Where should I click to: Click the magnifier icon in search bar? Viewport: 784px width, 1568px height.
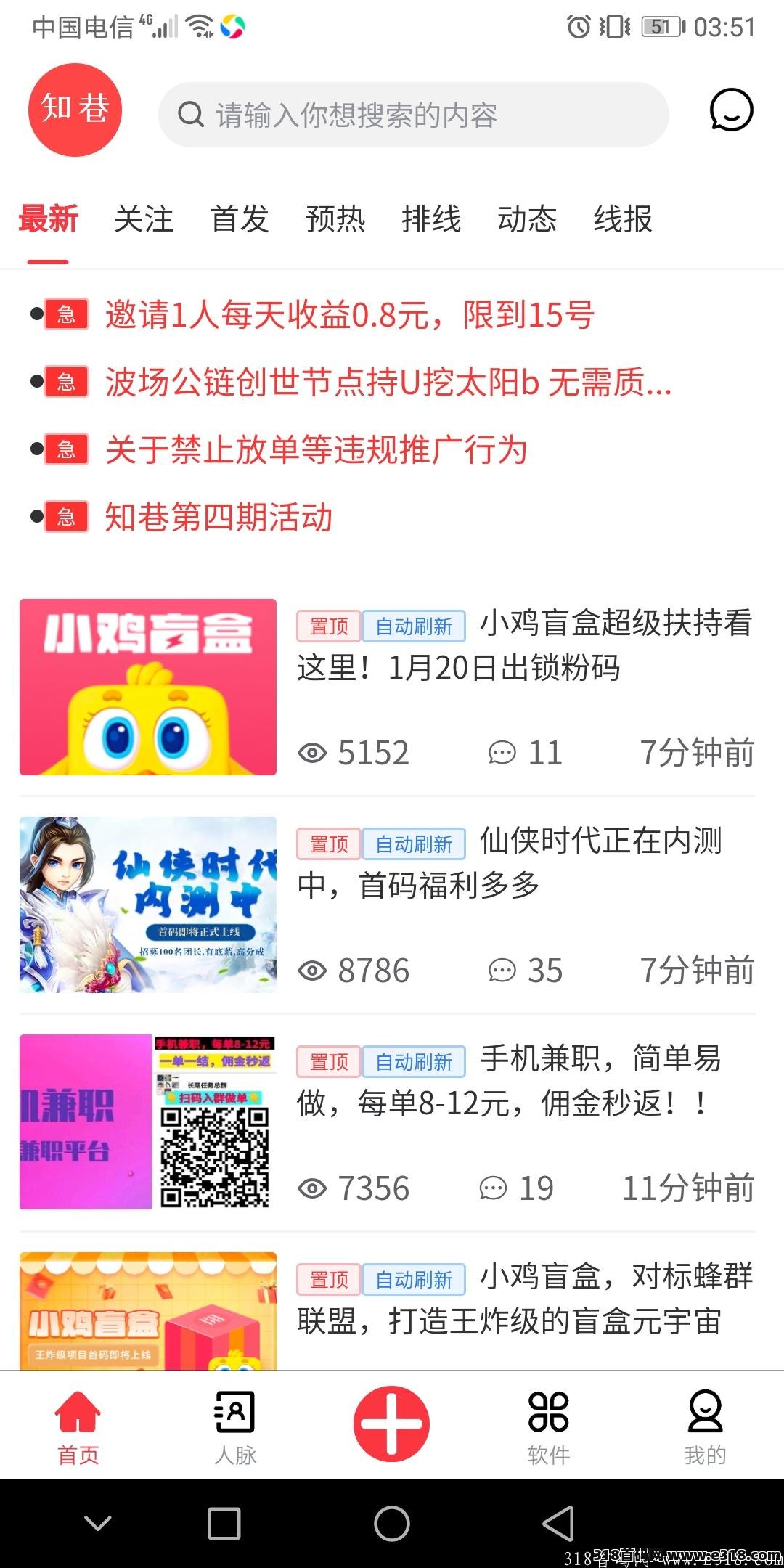pos(191,113)
